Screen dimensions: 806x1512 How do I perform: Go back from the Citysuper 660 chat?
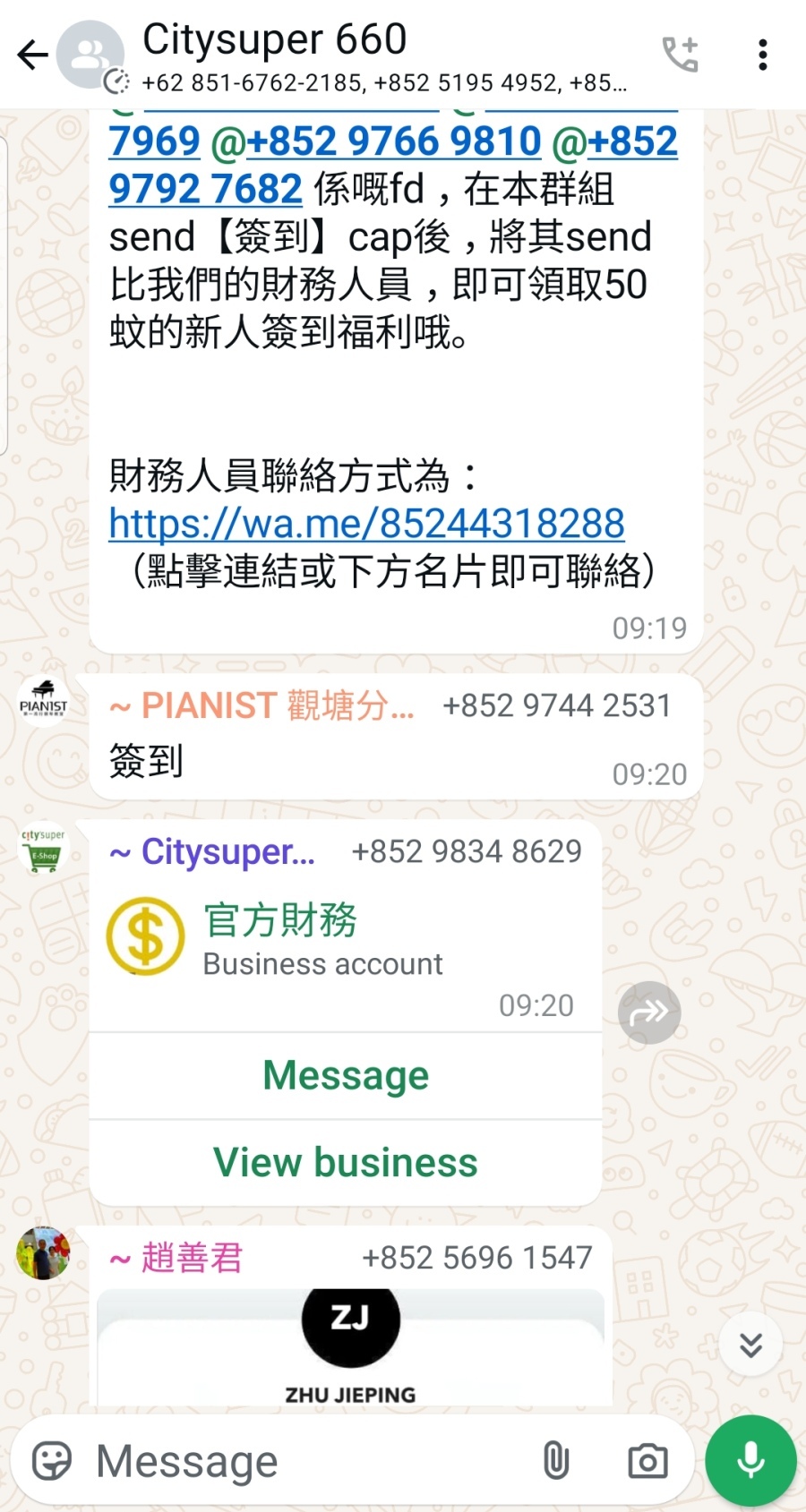click(x=33, y=56)
